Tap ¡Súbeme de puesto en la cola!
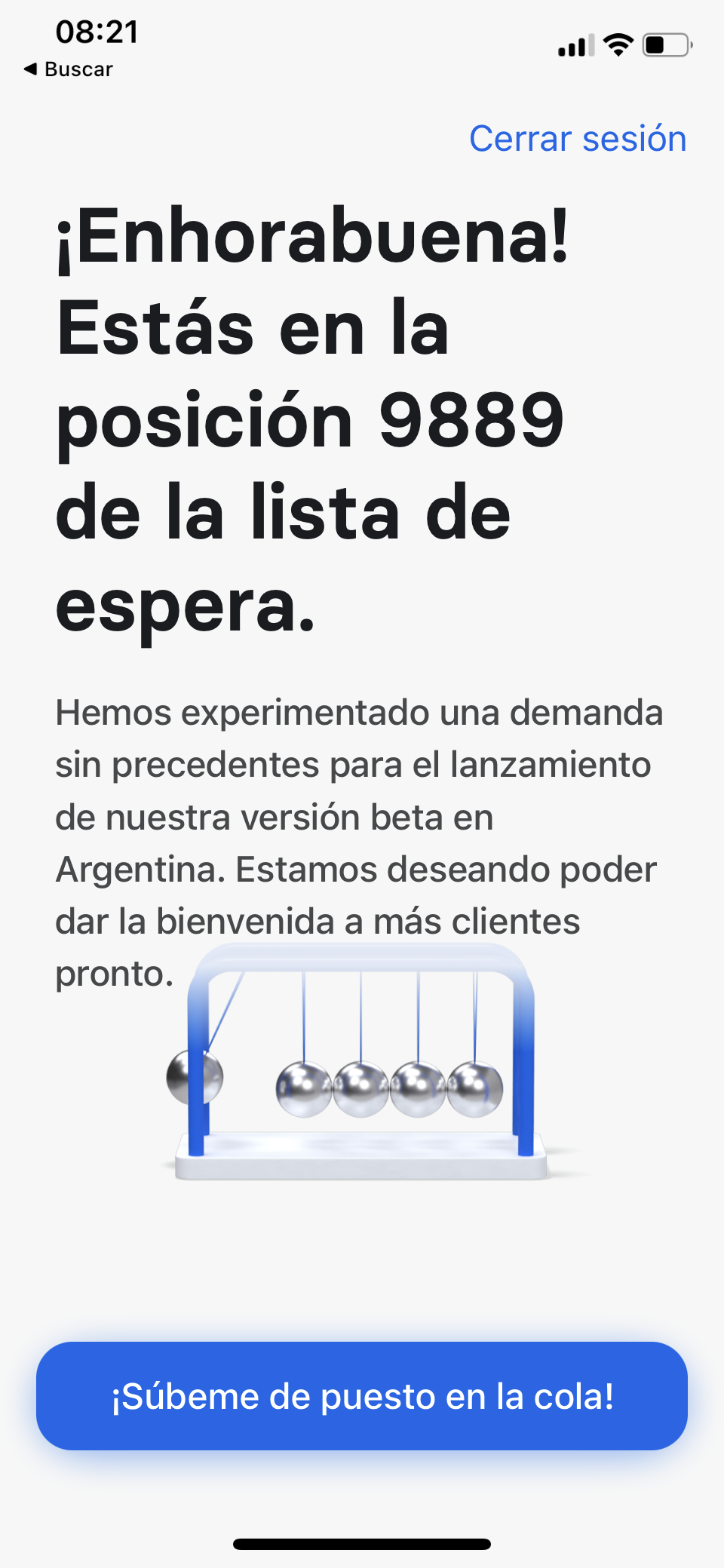The height and width of the screenshot is (1568, 724). click(x=362, y=1396)
